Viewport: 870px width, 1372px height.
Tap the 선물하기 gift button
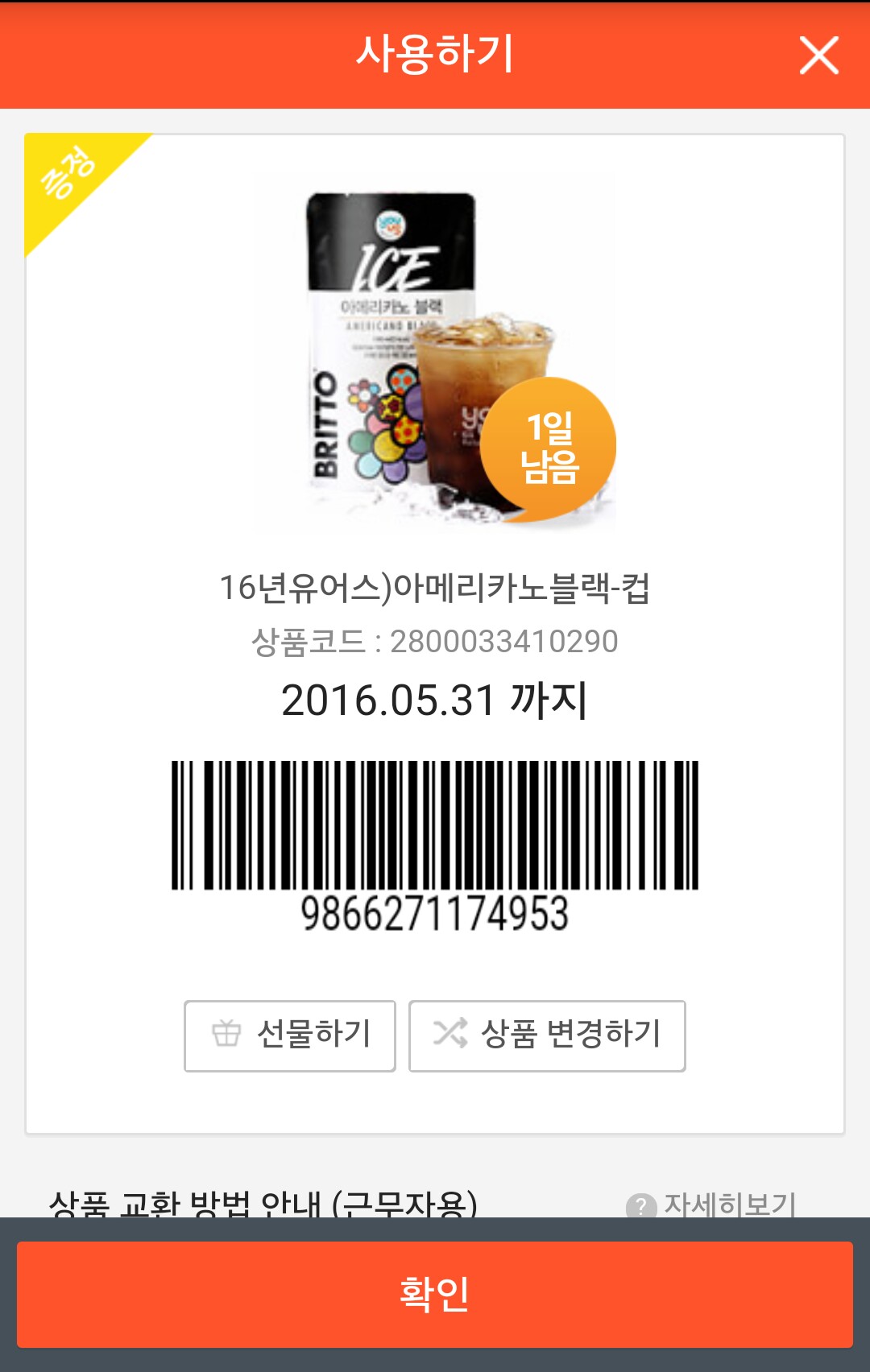(290, 1035)
